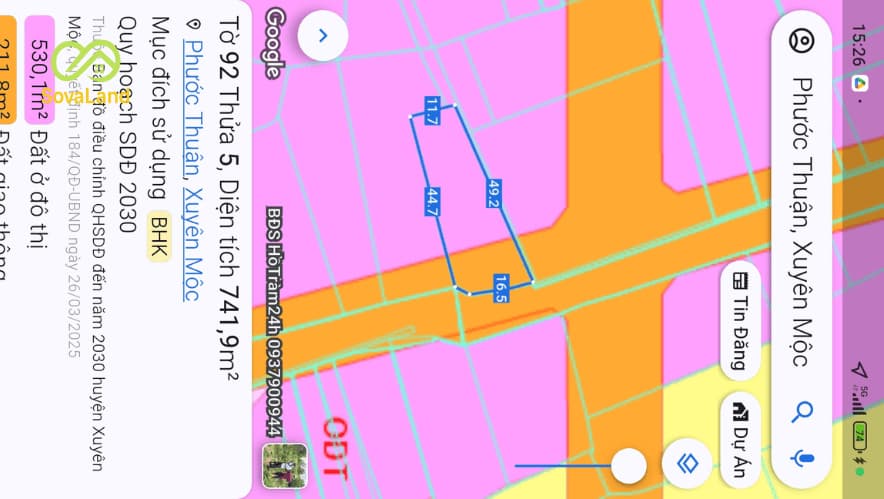Switch to the satellite map thumbnail
Image resolution: width=884 pixels, height=499 pixels.
tap(284, 465)
